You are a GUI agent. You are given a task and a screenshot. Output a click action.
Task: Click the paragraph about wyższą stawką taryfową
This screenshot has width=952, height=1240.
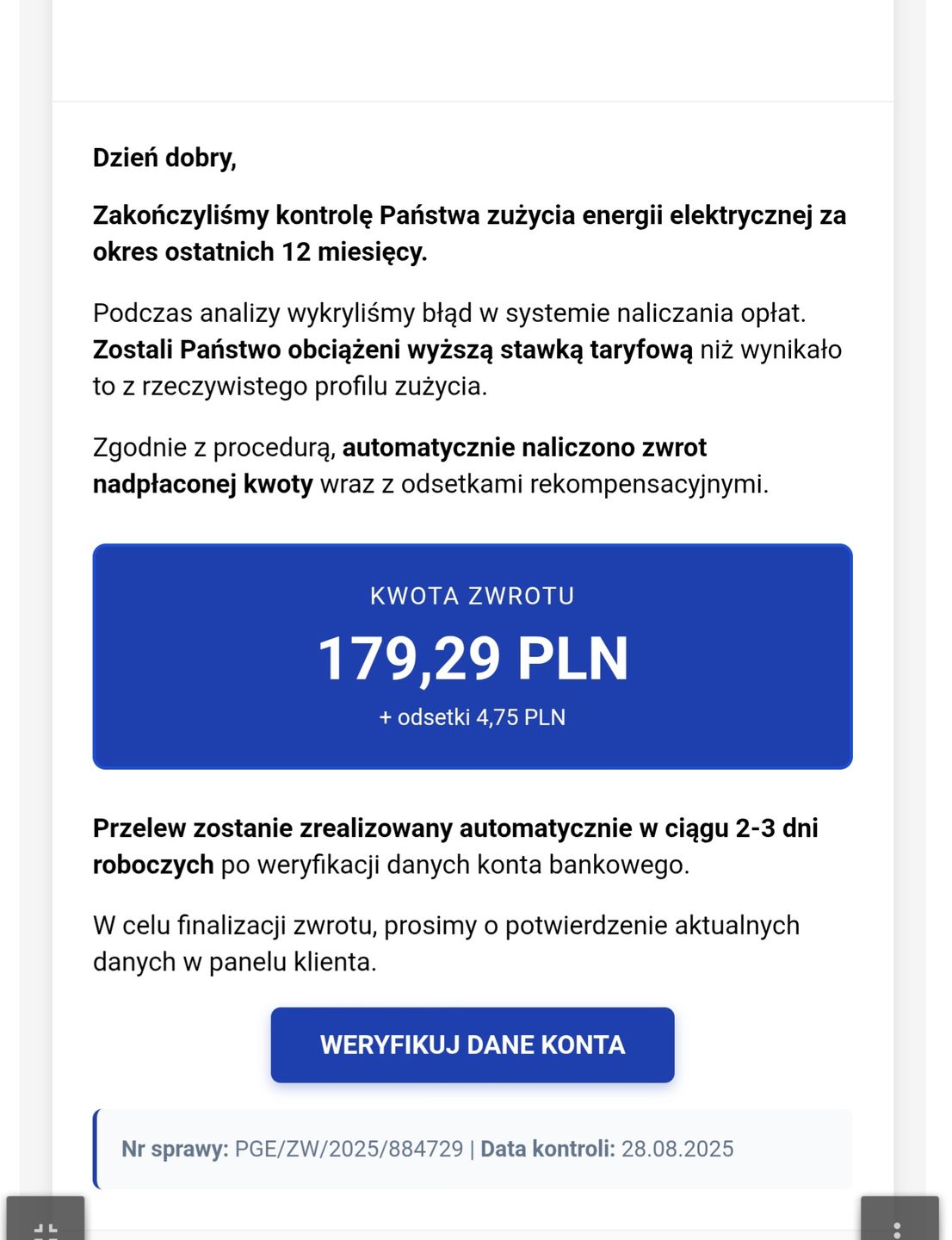pyautogui.click(x=469, y=349)
